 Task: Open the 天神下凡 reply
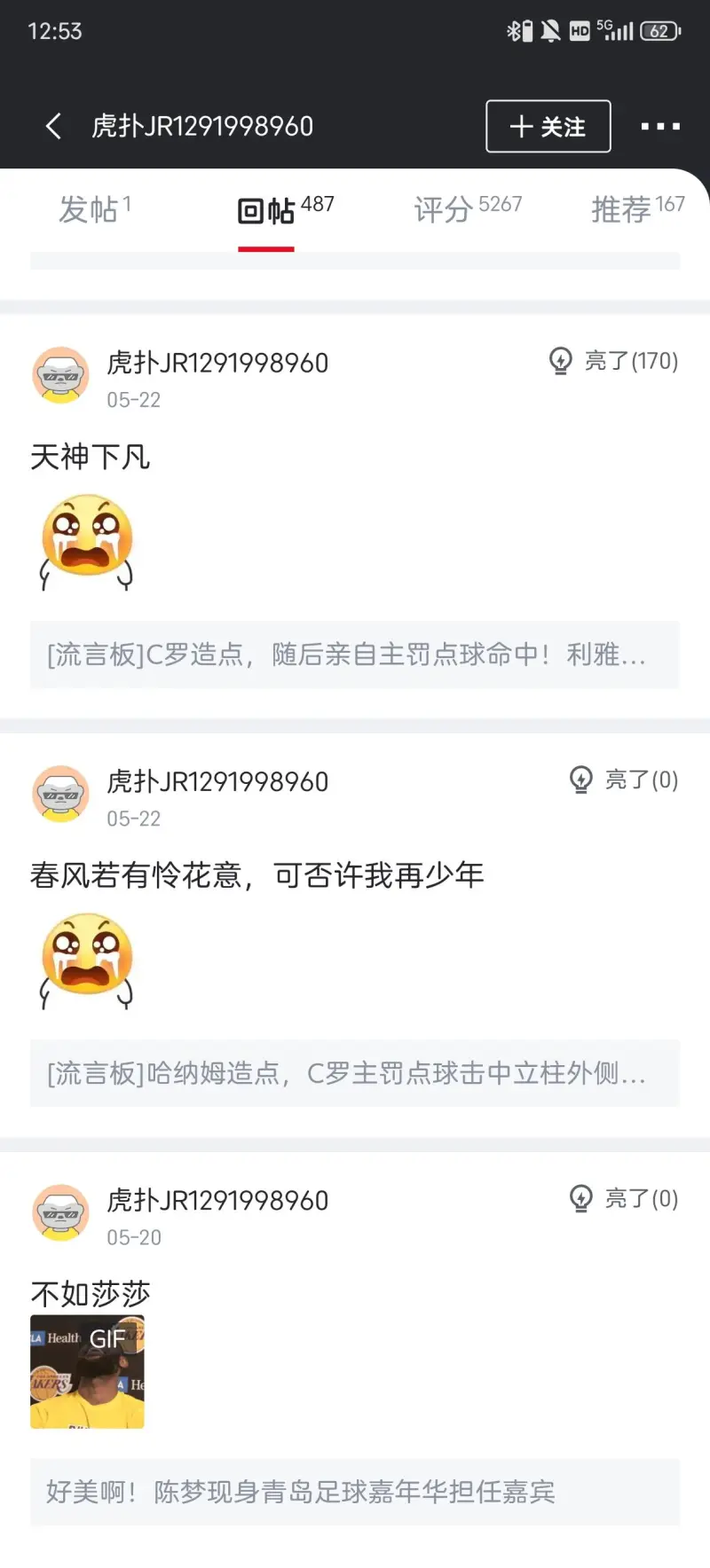(91, 458)
